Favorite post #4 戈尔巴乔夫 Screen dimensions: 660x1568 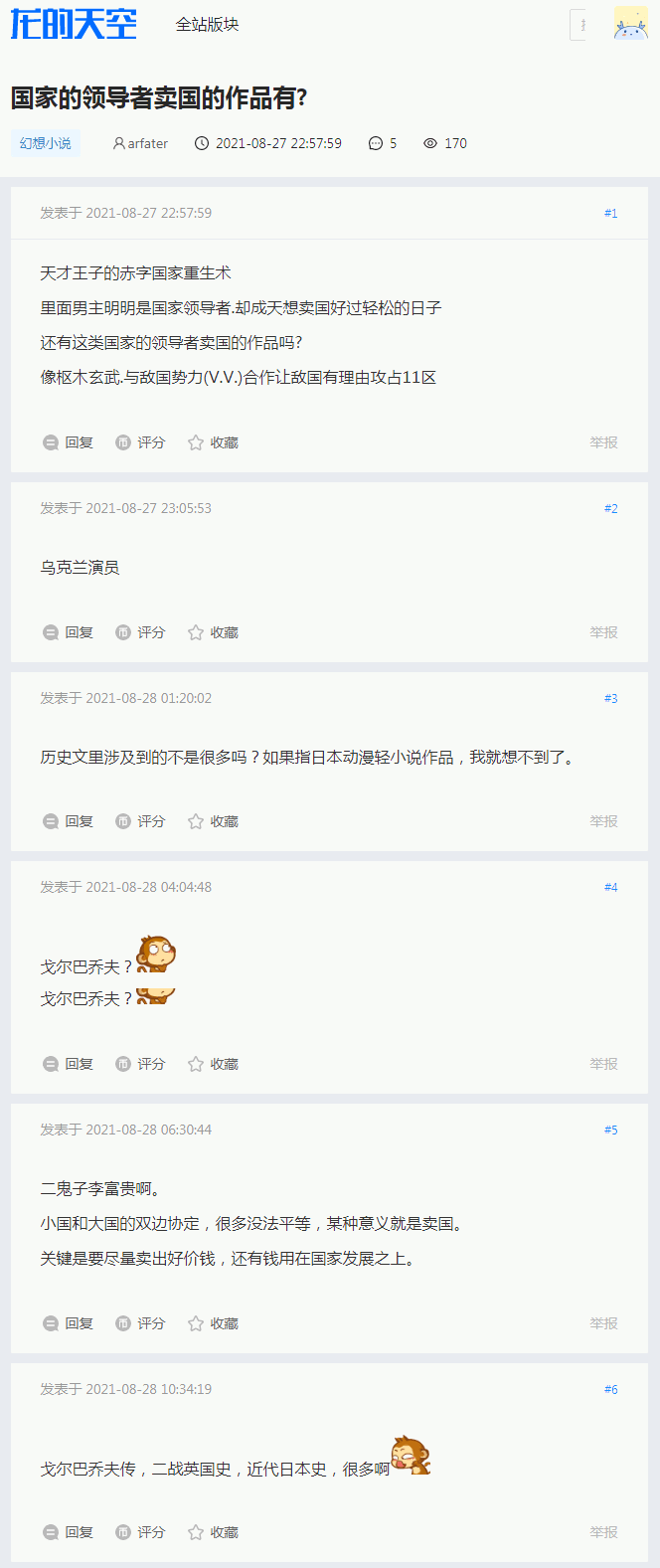coord(214,1064)
